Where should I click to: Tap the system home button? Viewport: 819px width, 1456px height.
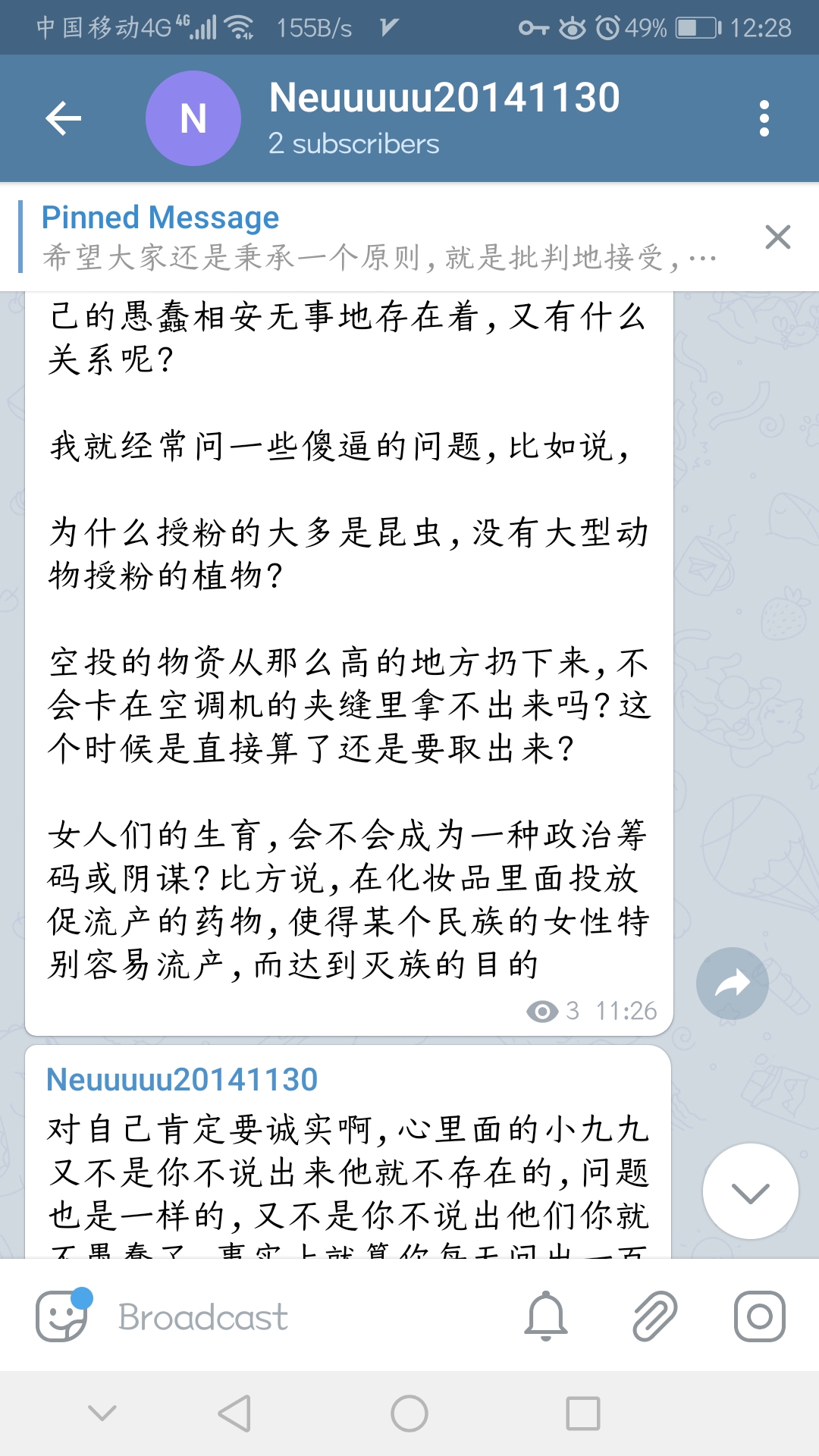(x=409, y=1414)
